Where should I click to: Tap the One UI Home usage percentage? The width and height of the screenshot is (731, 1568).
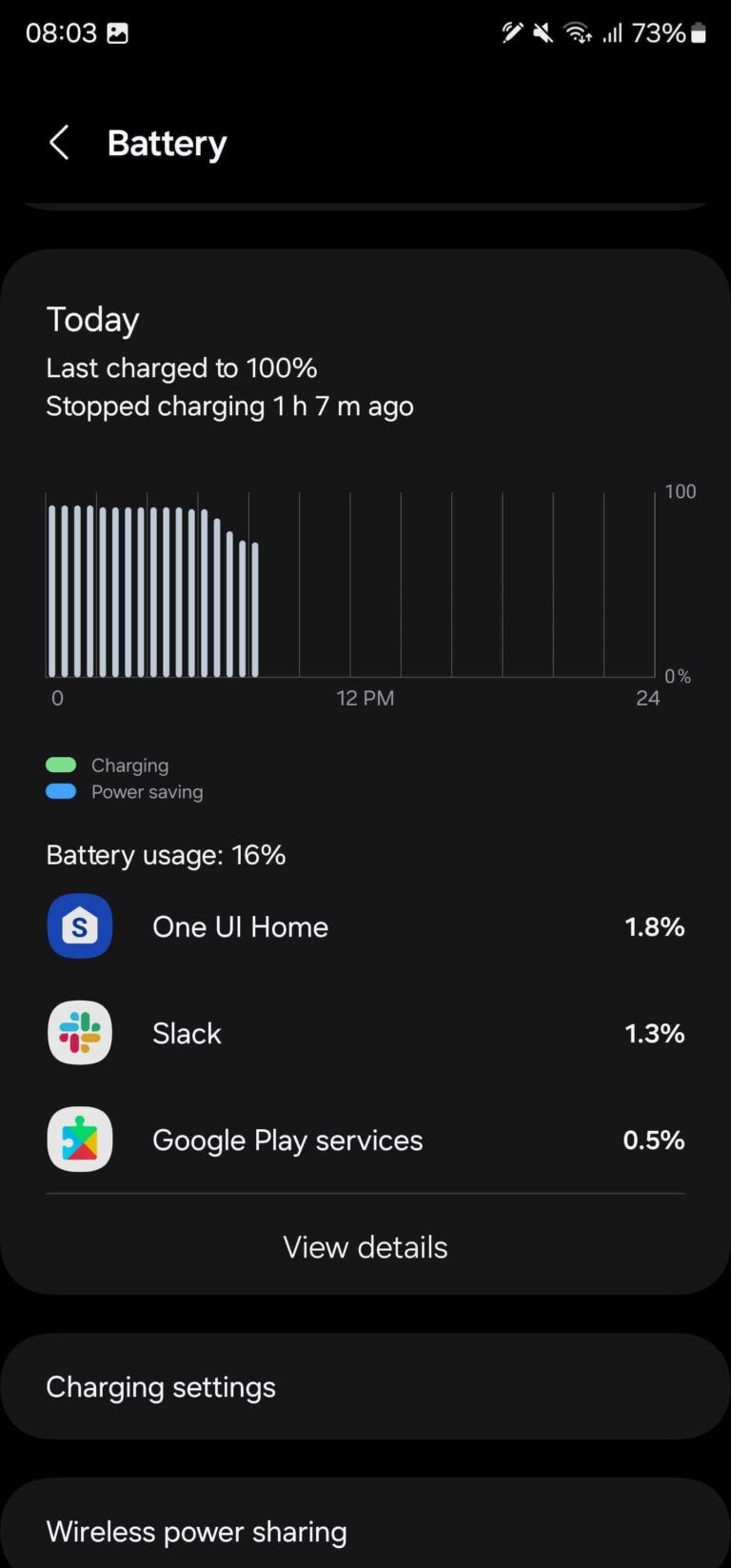coord(654,925)
